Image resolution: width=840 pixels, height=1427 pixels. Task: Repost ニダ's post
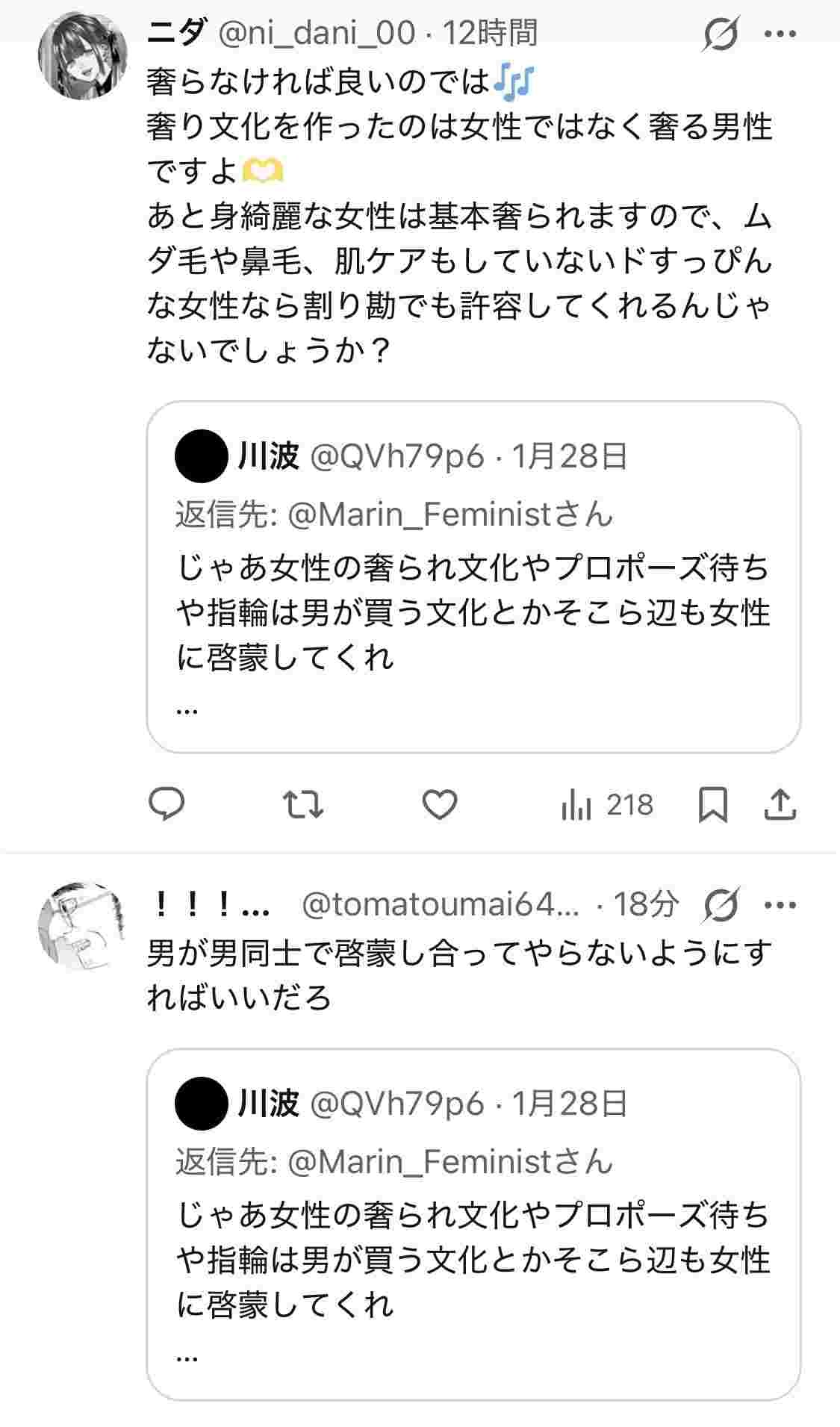(303, 805)
